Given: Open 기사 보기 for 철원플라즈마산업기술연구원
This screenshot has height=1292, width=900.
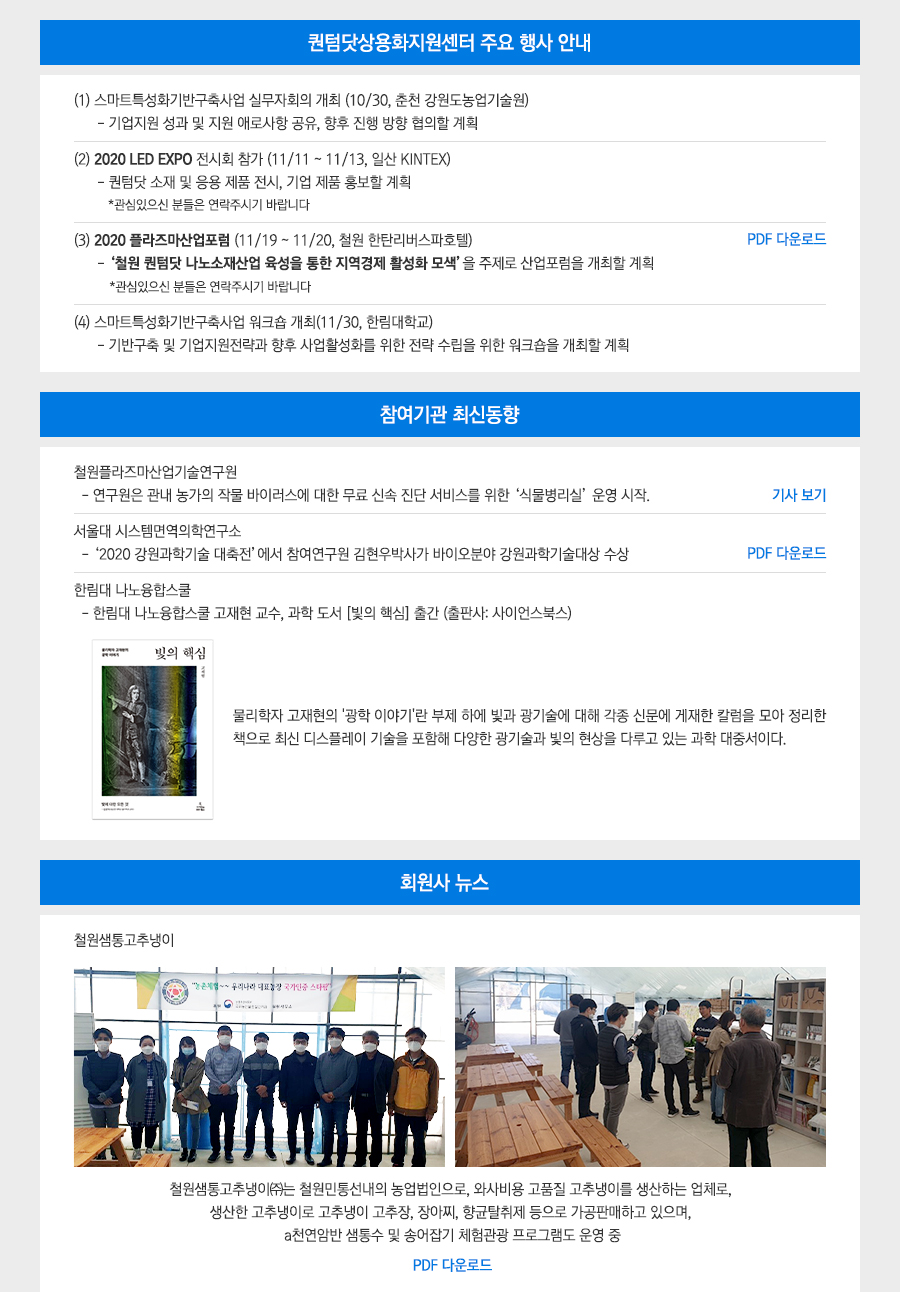Looking at the screenshot, I should pyautogui.click(x=798, y=495).
